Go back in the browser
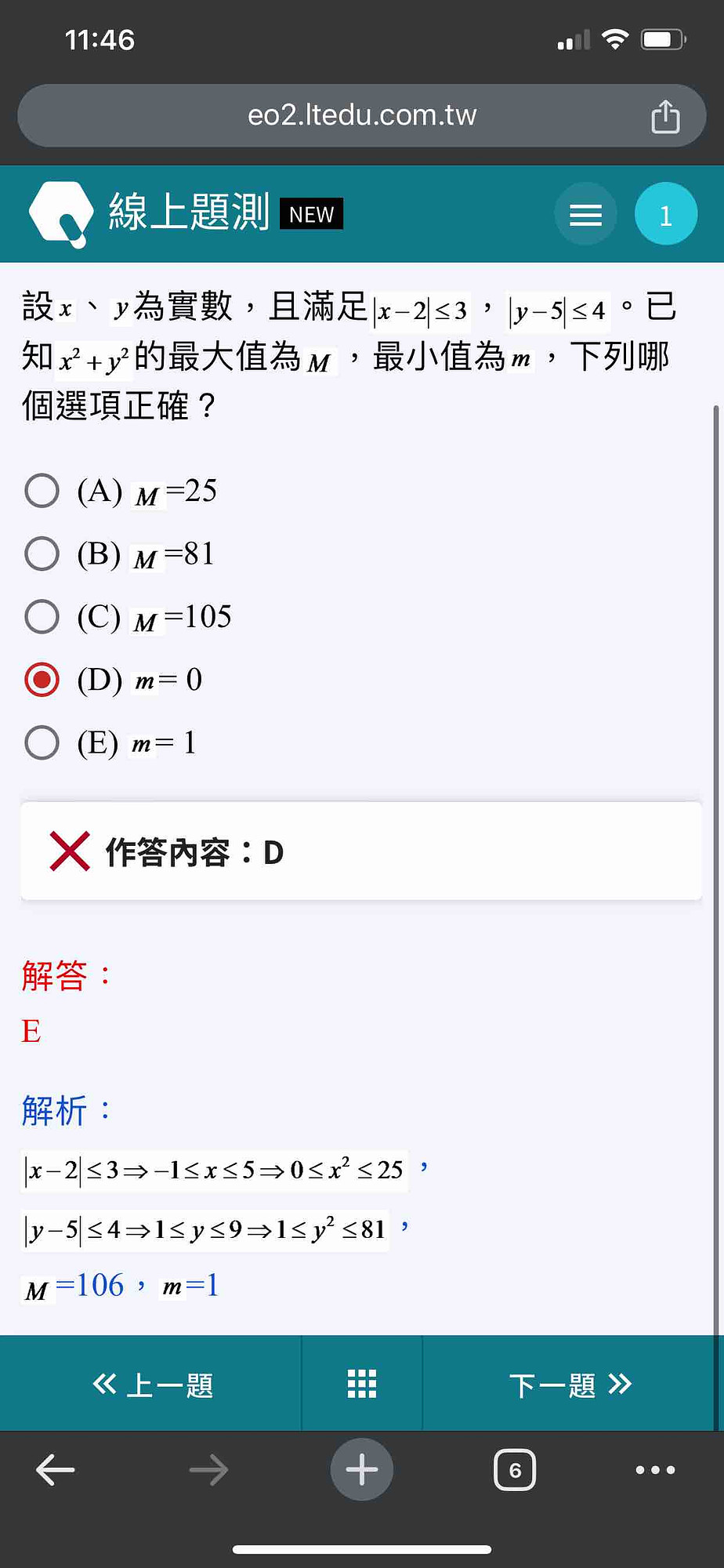 click(56, 1470)
